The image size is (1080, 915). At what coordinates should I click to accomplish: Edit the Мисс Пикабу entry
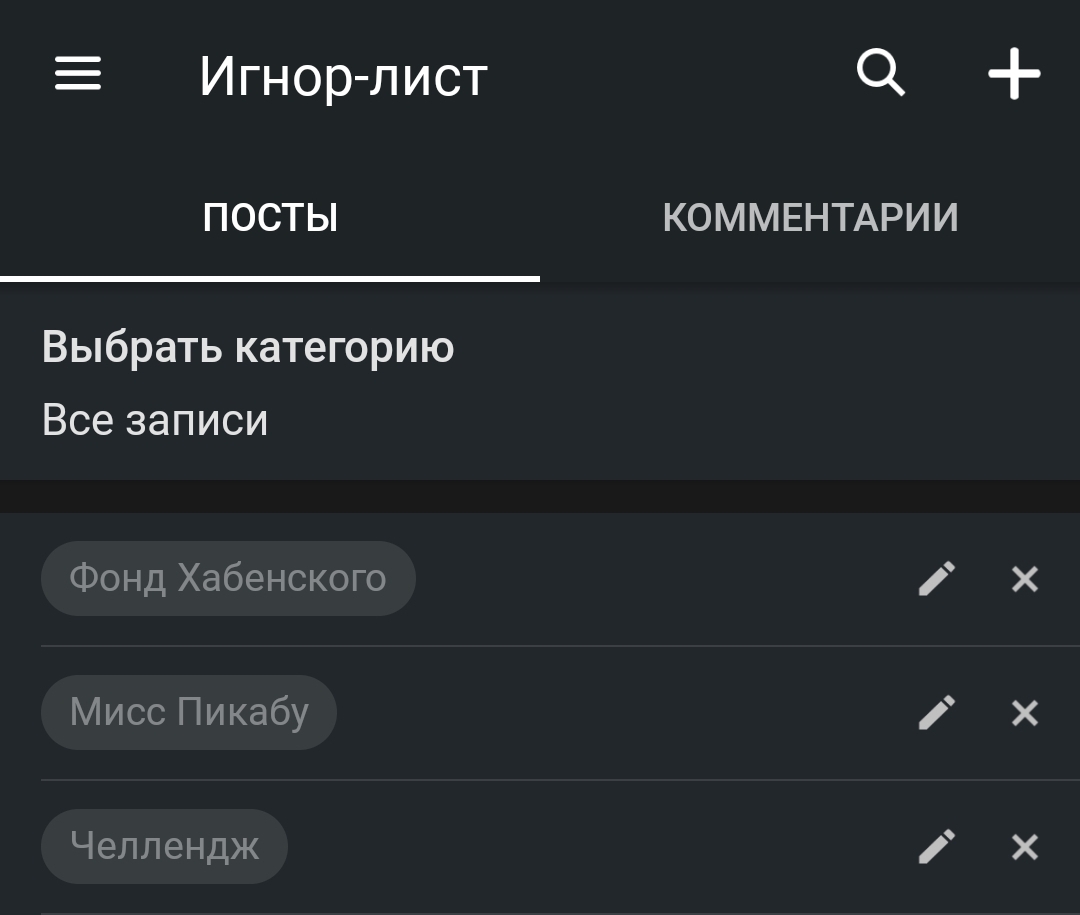click(937, 713)
